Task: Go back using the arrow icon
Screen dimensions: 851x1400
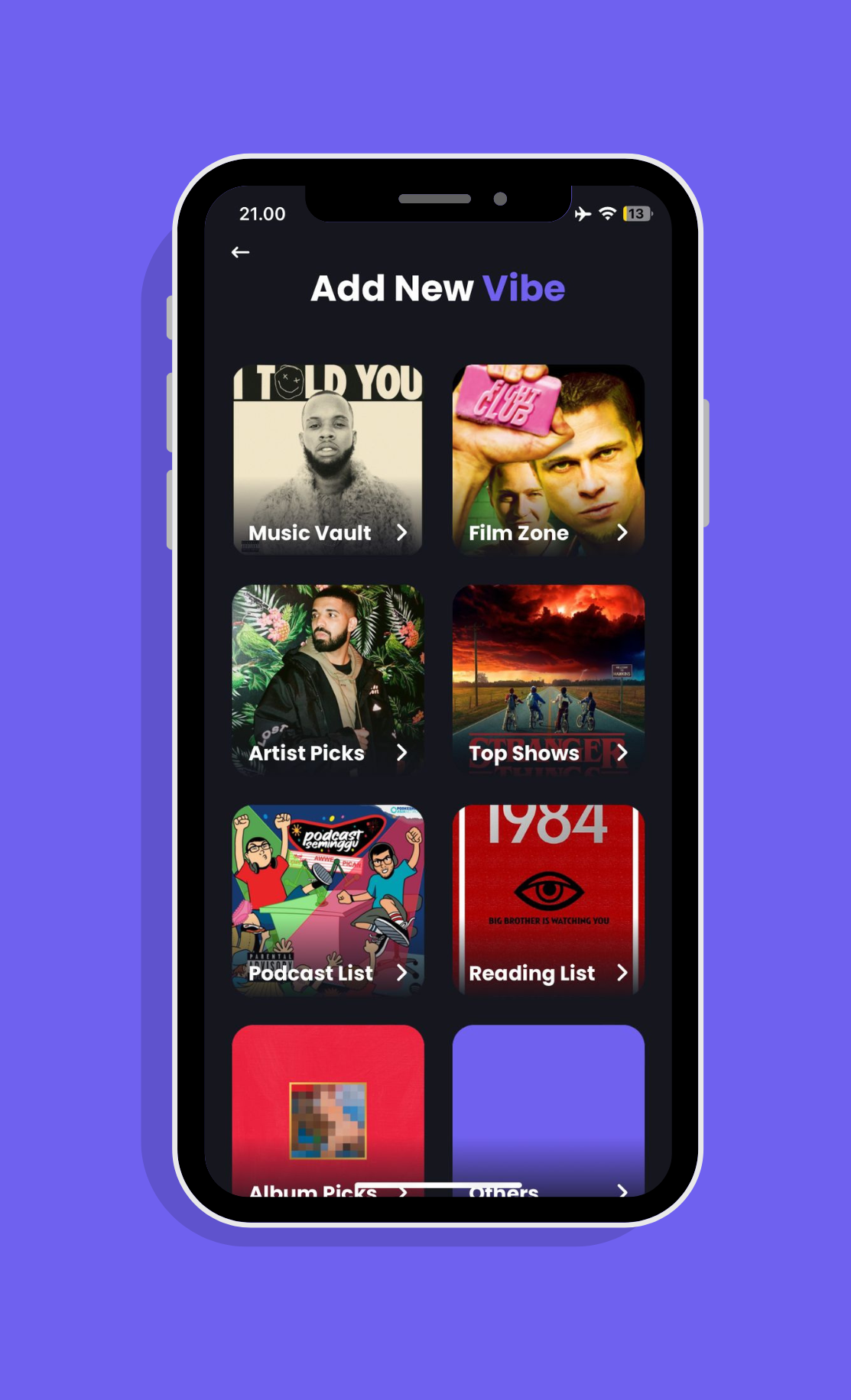Action: click(x=240, y=252)
